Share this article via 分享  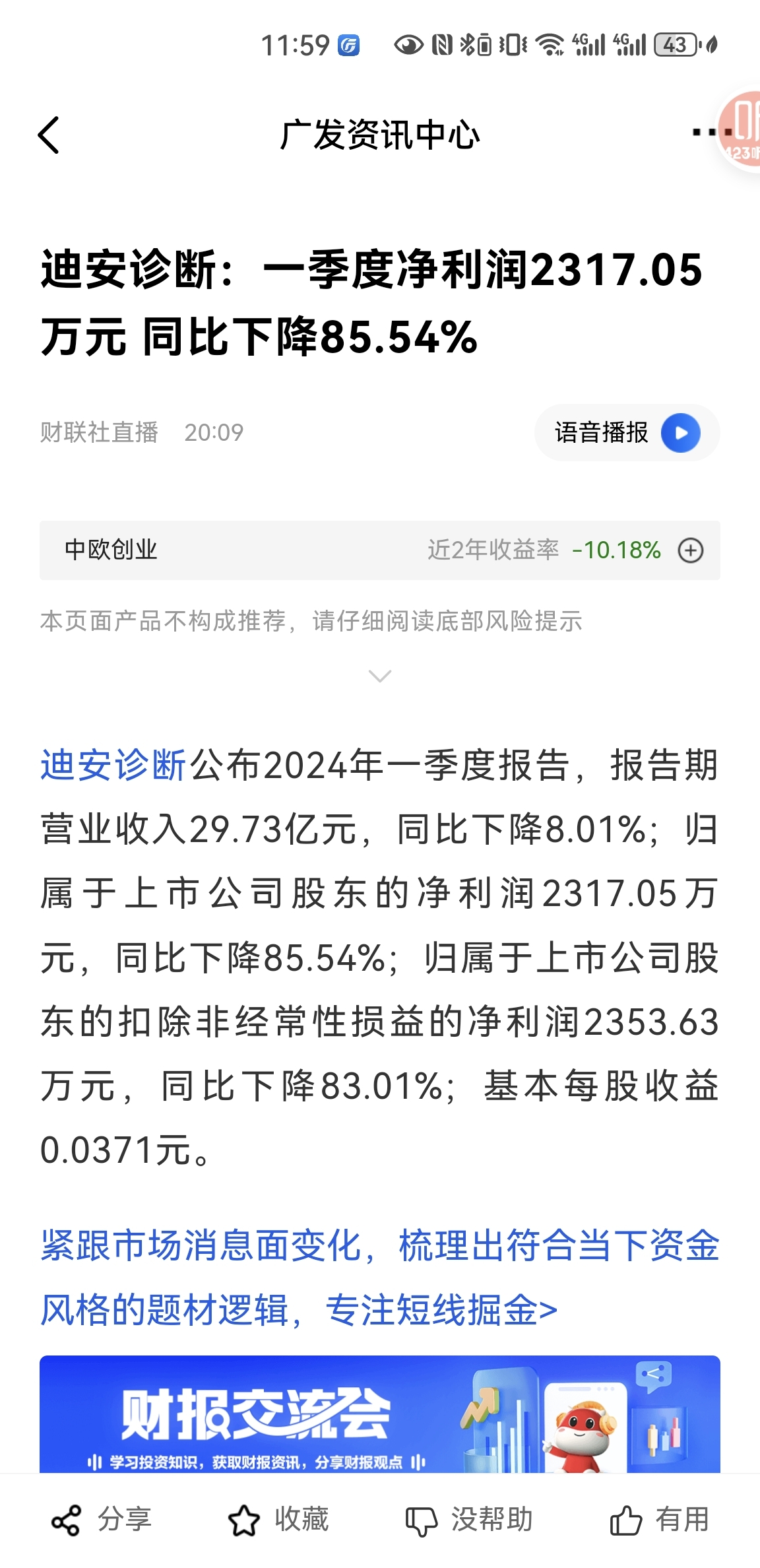[102, 1520]
